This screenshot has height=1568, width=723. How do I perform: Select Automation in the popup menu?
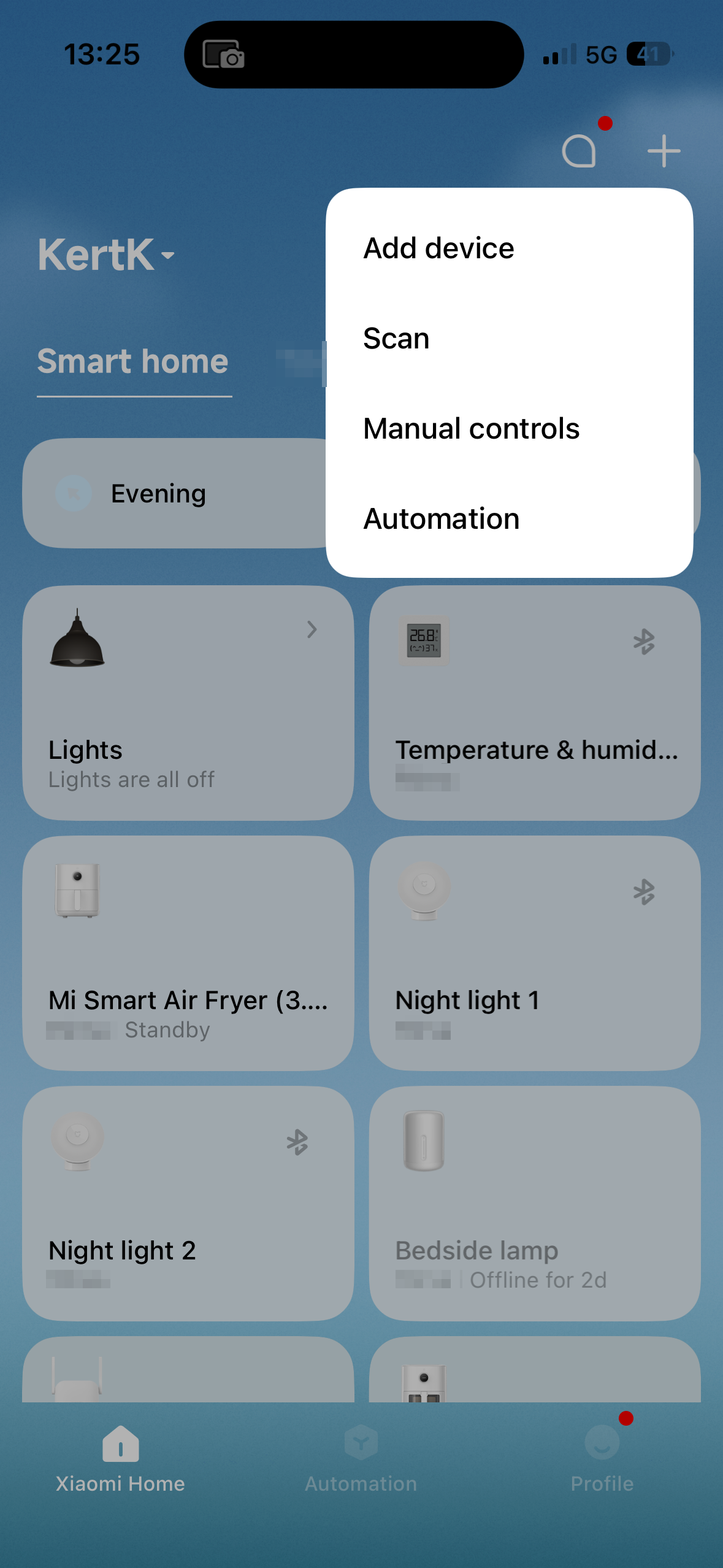(442, 519)
